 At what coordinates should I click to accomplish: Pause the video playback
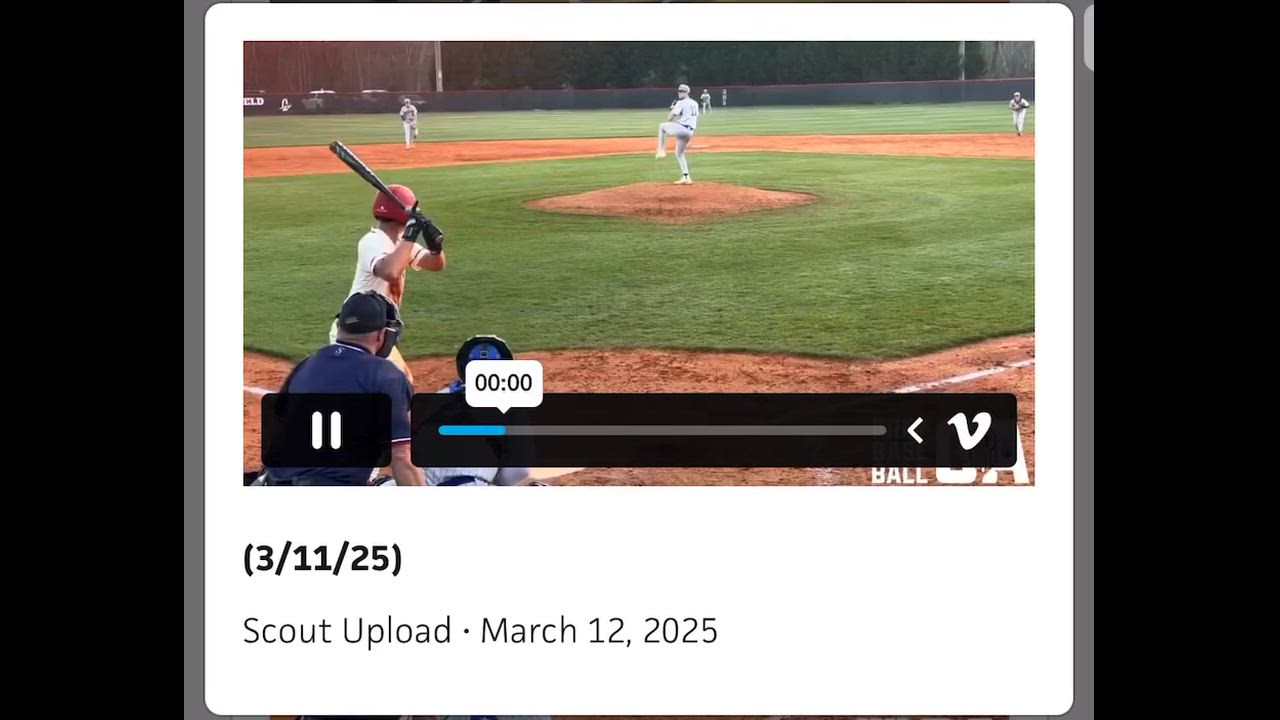(326, 430)
